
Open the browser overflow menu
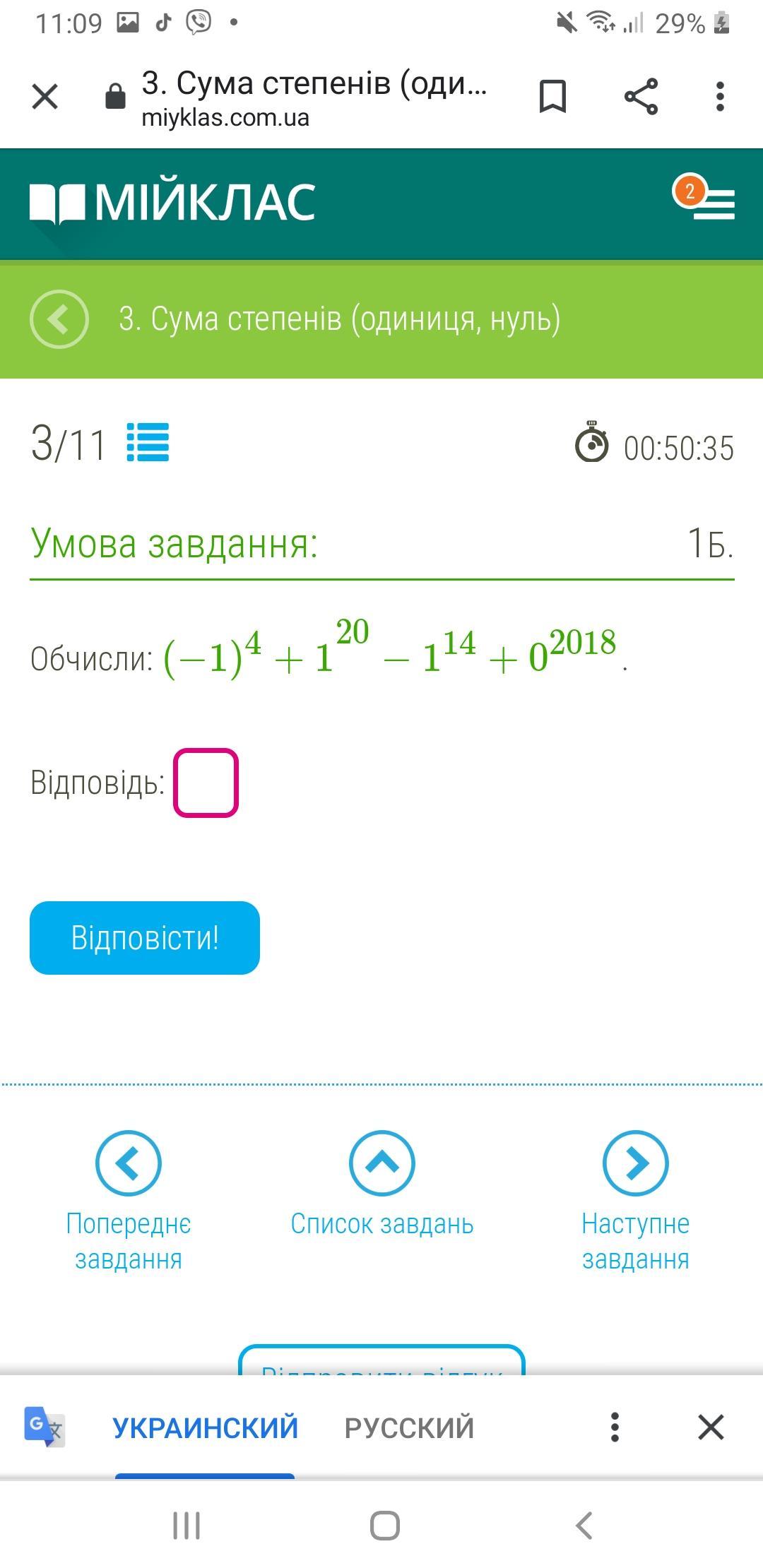(x=719, y=97)
